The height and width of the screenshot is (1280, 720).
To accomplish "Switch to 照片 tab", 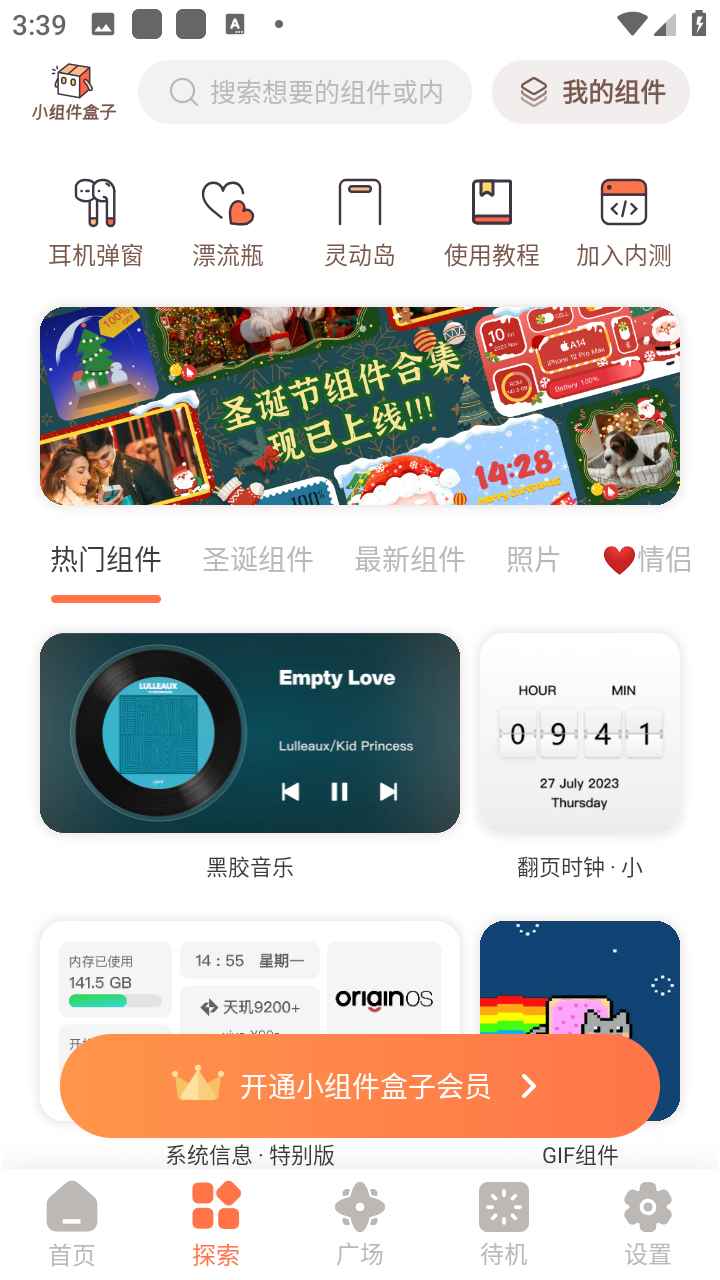I will pyautogui.click(x=533, y=559).
